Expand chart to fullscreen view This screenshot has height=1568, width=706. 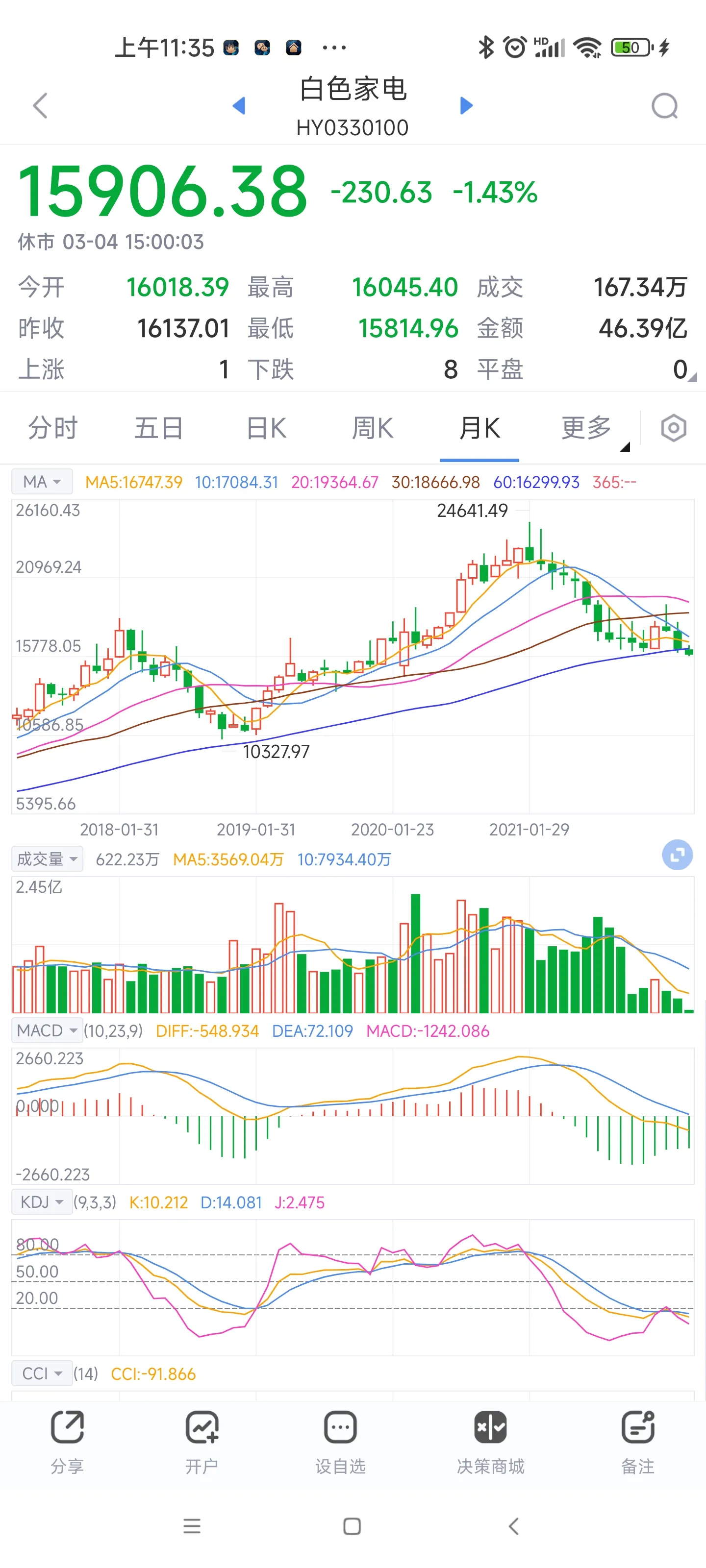click(x=677, y=855)
